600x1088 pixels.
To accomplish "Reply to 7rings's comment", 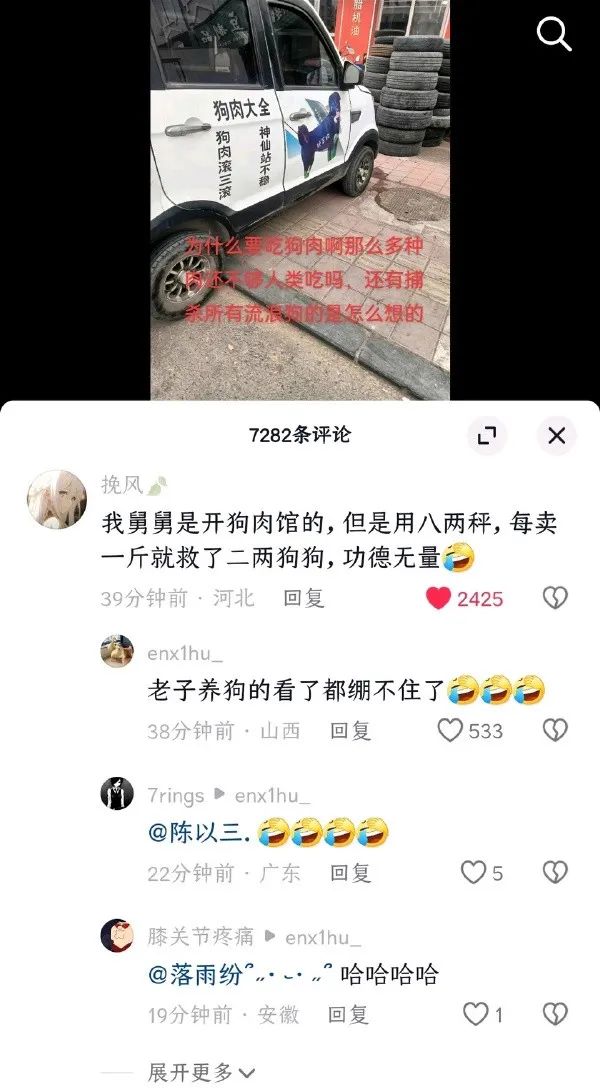I will (350, 873).
